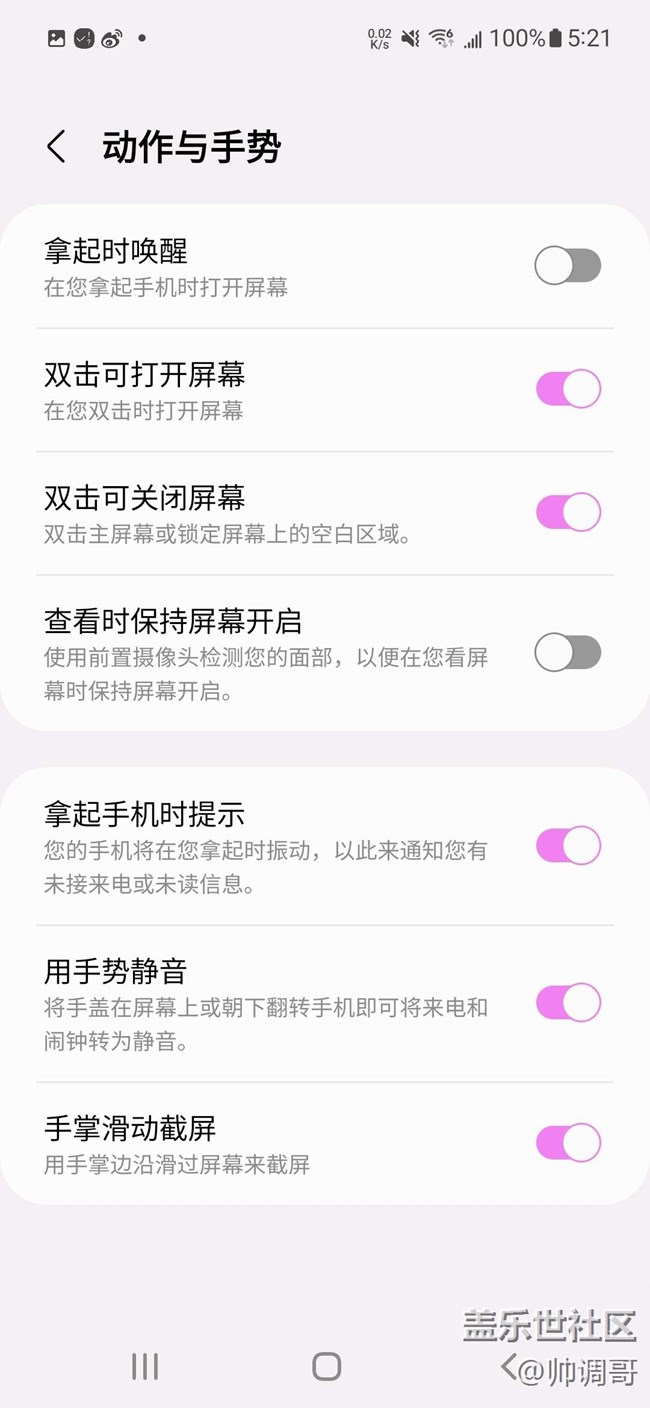Tap the home navigation button
The width and height of the screenshot is (650, 1408).
tap(326, 1366)
